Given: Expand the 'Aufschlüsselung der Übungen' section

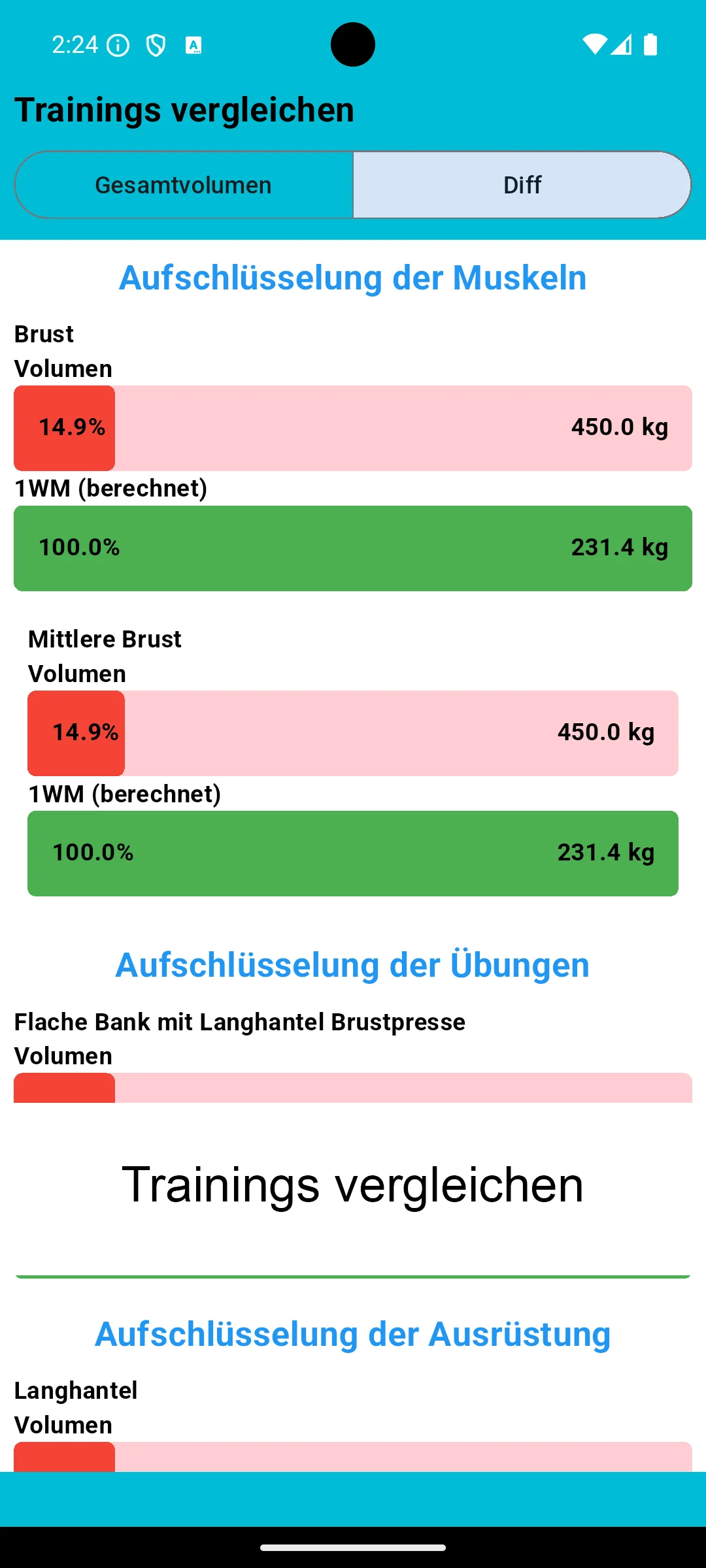Looking at the screenshot, I should pos(352,964).
